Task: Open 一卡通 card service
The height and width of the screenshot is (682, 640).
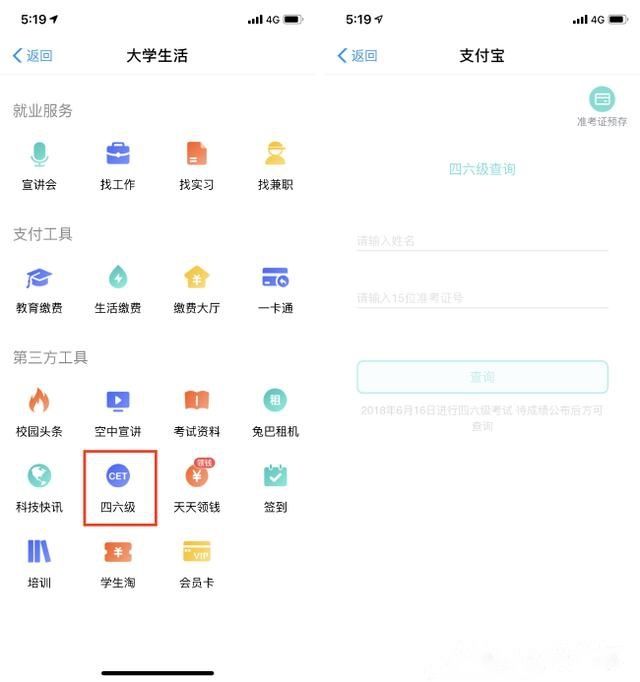Action: [275, 289]
